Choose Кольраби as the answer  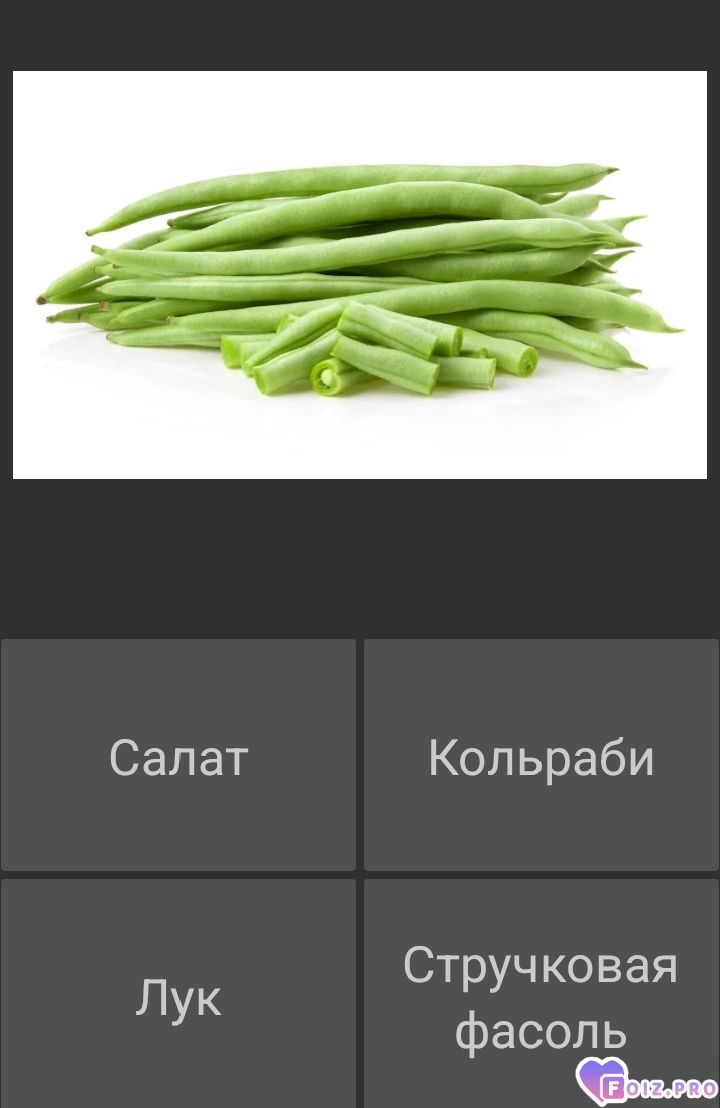[x=541, y=756]
